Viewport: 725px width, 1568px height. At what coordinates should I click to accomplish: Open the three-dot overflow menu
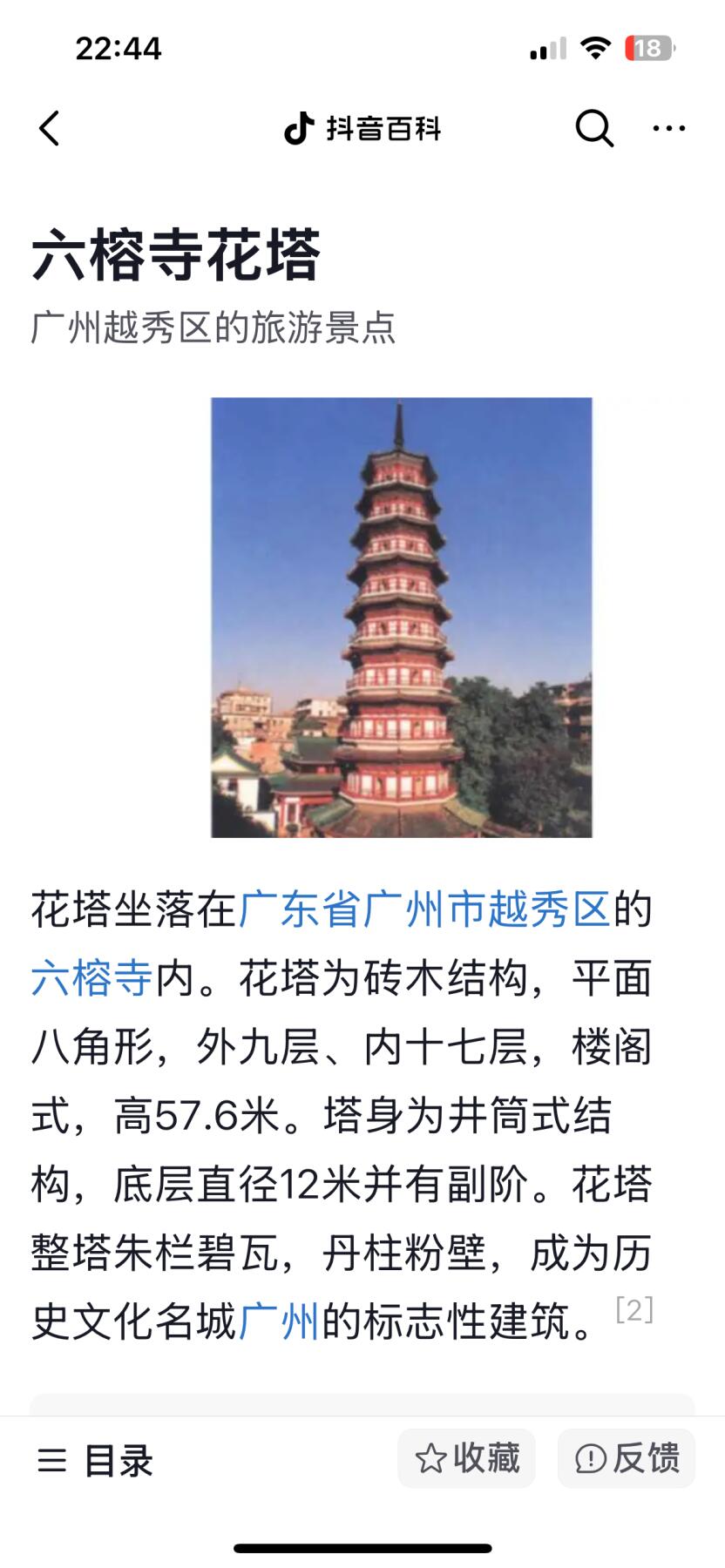click(668, 129)
